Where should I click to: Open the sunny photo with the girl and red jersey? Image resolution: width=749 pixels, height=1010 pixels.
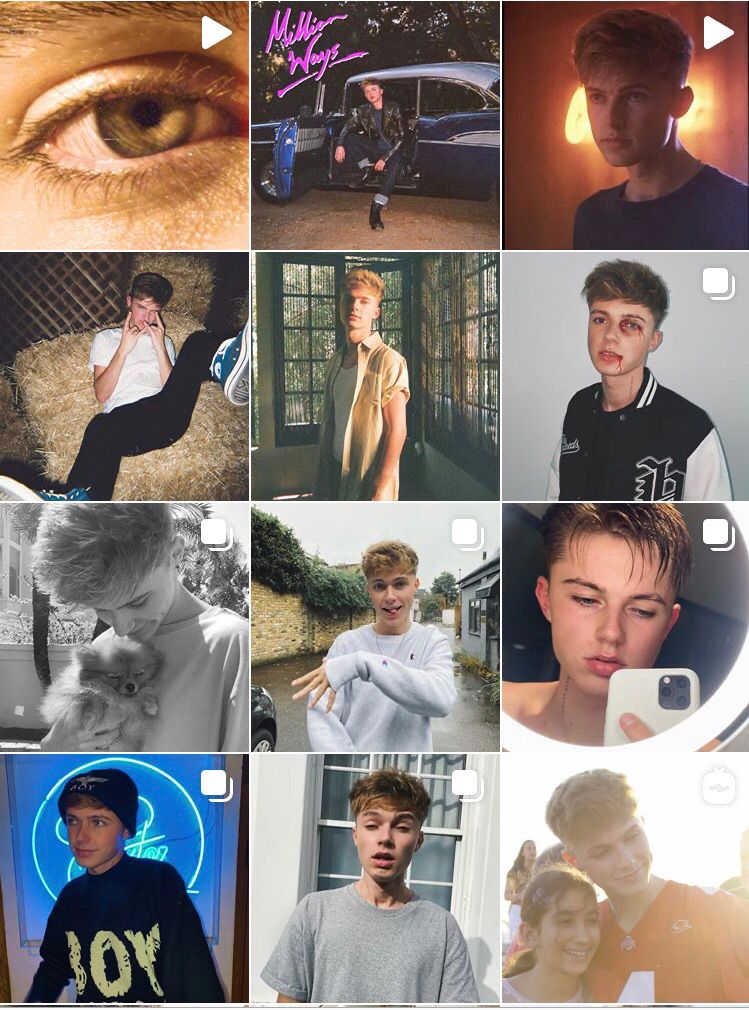625,878
